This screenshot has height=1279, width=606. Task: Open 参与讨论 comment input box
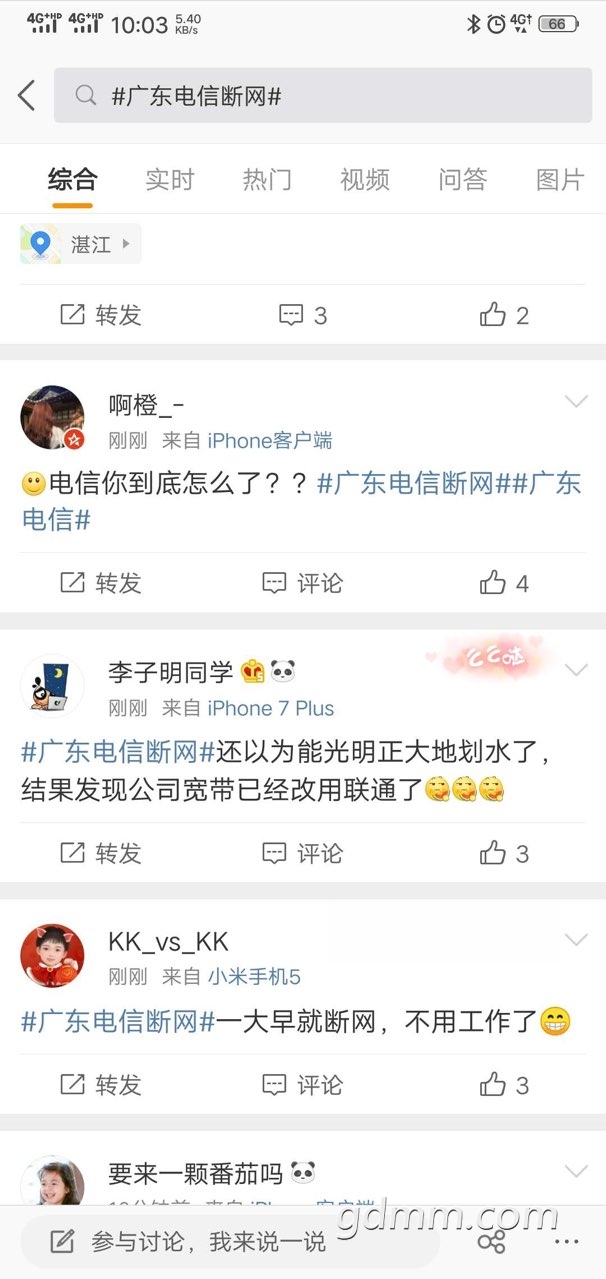click(x=230, y=1242)
